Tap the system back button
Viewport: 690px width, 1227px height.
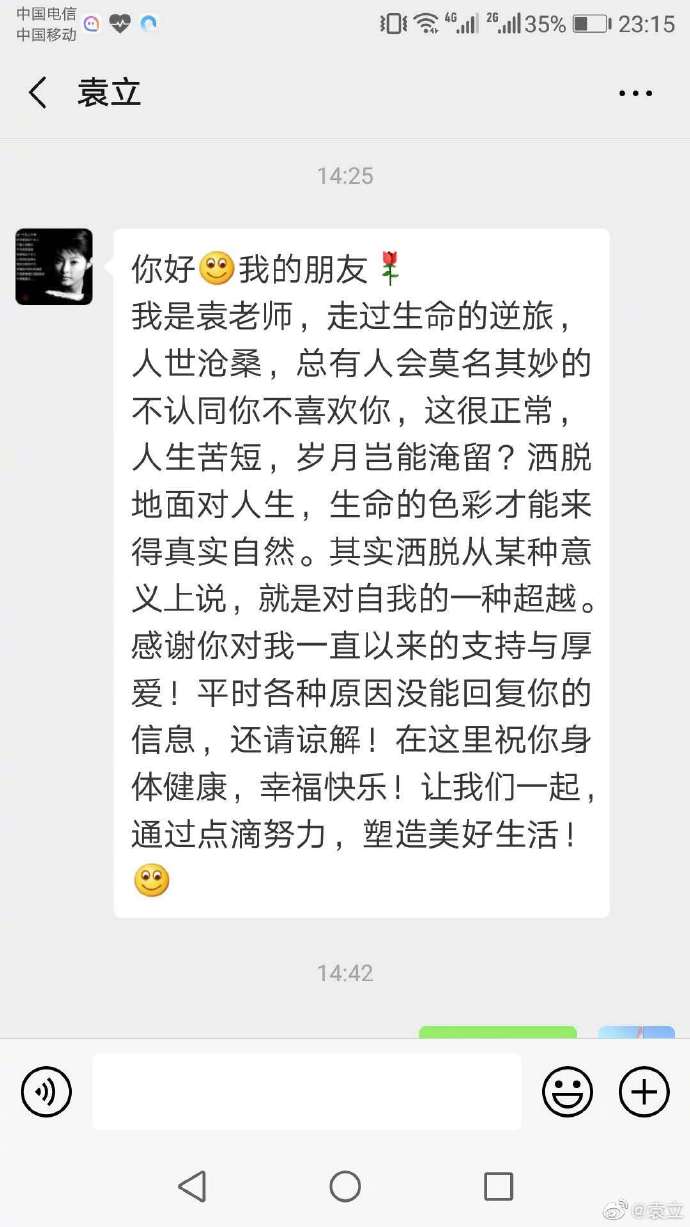click(191, 1186)
